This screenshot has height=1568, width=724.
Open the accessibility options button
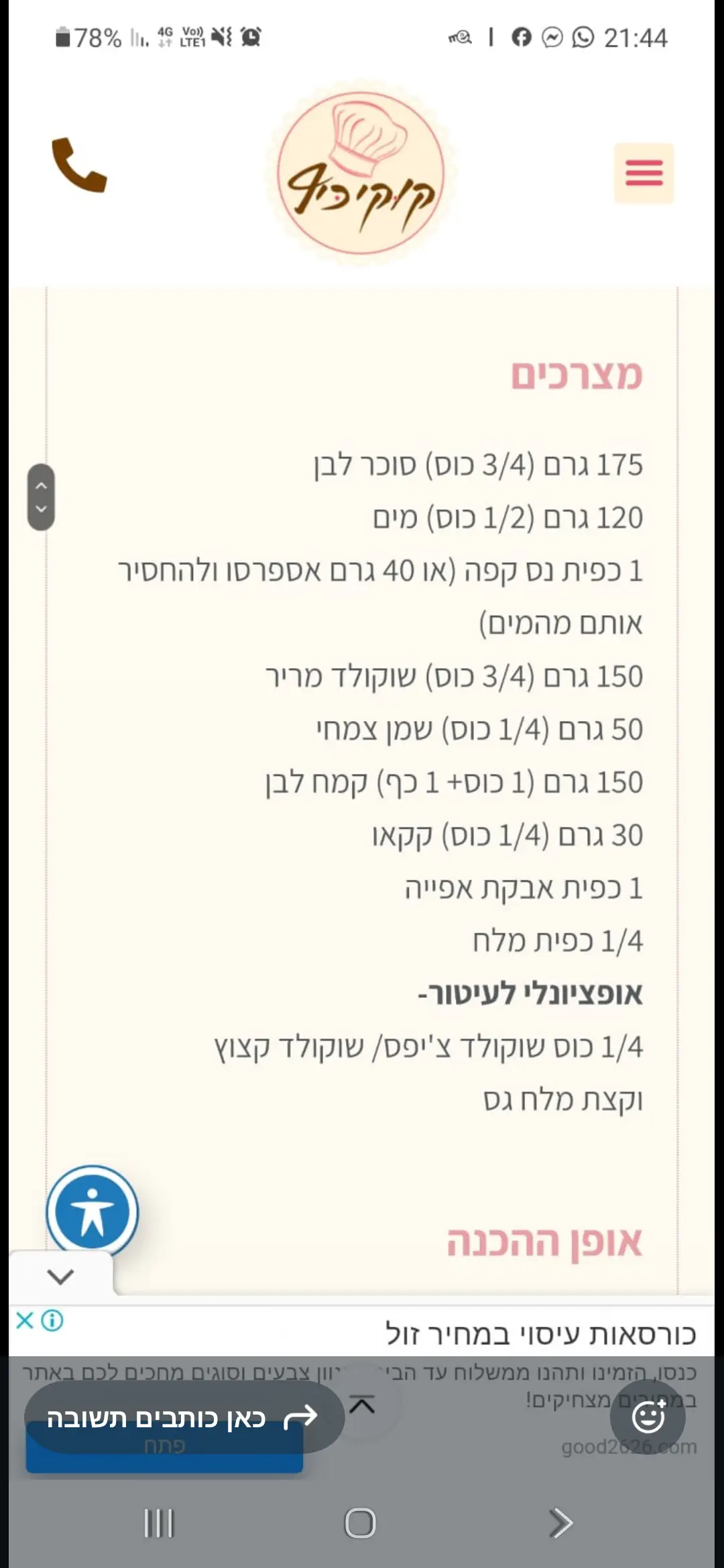coord(93,1212)
